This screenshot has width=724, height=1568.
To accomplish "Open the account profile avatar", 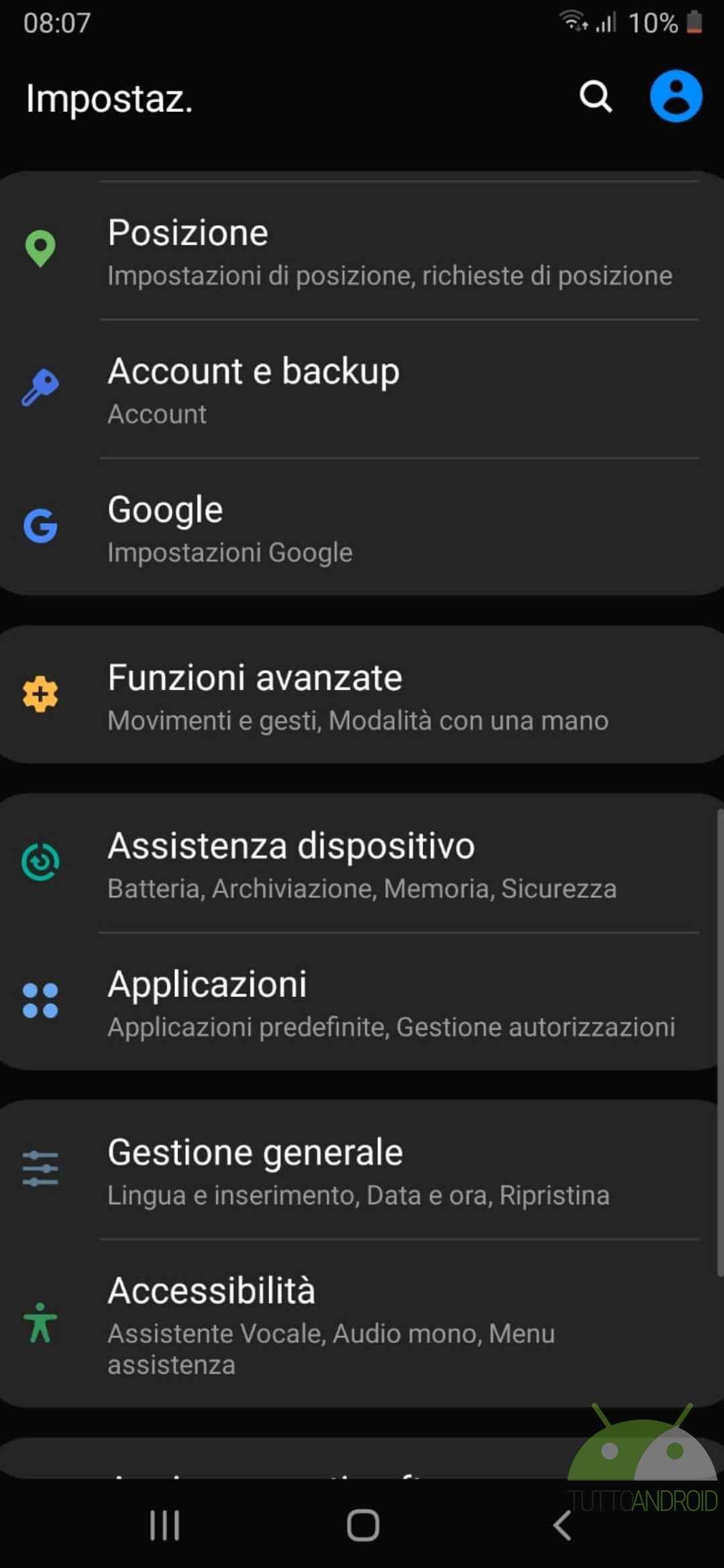I will pyautogui.click(x=676, y=96).
